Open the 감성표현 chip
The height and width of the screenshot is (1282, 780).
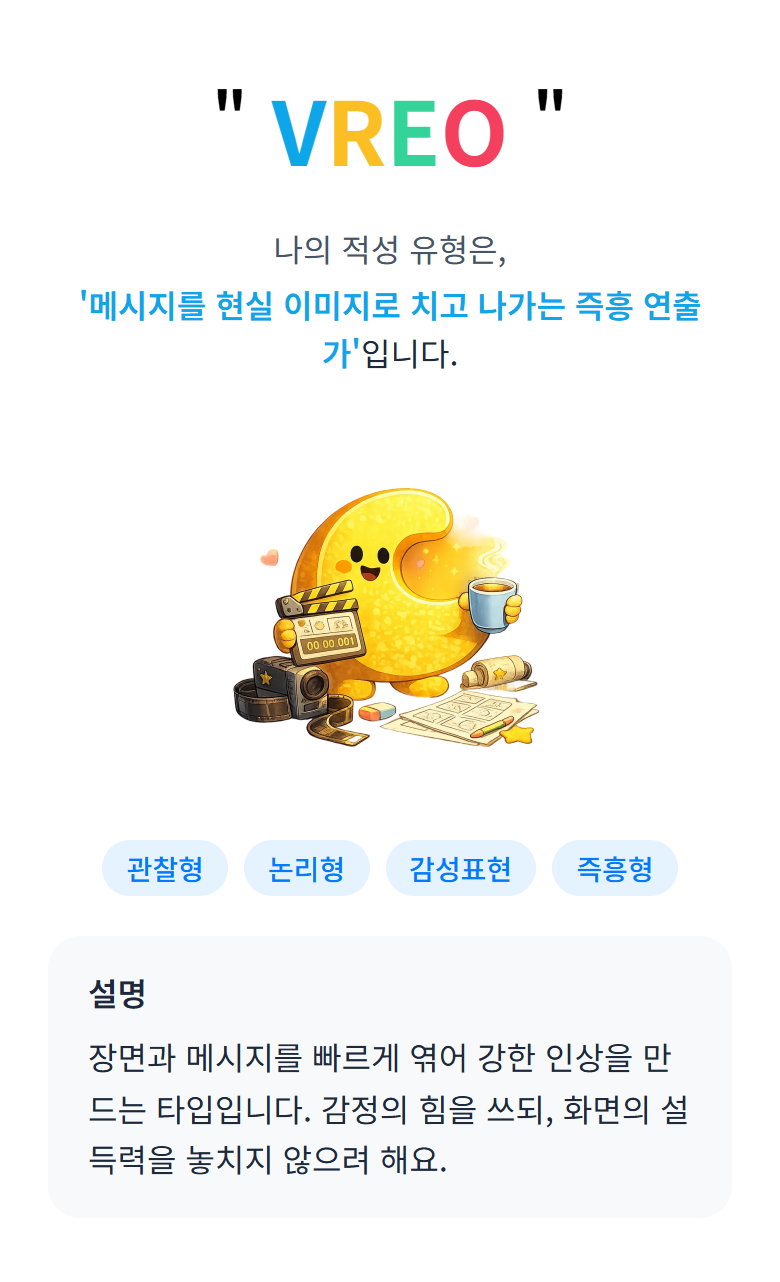[x=461, y=868]
